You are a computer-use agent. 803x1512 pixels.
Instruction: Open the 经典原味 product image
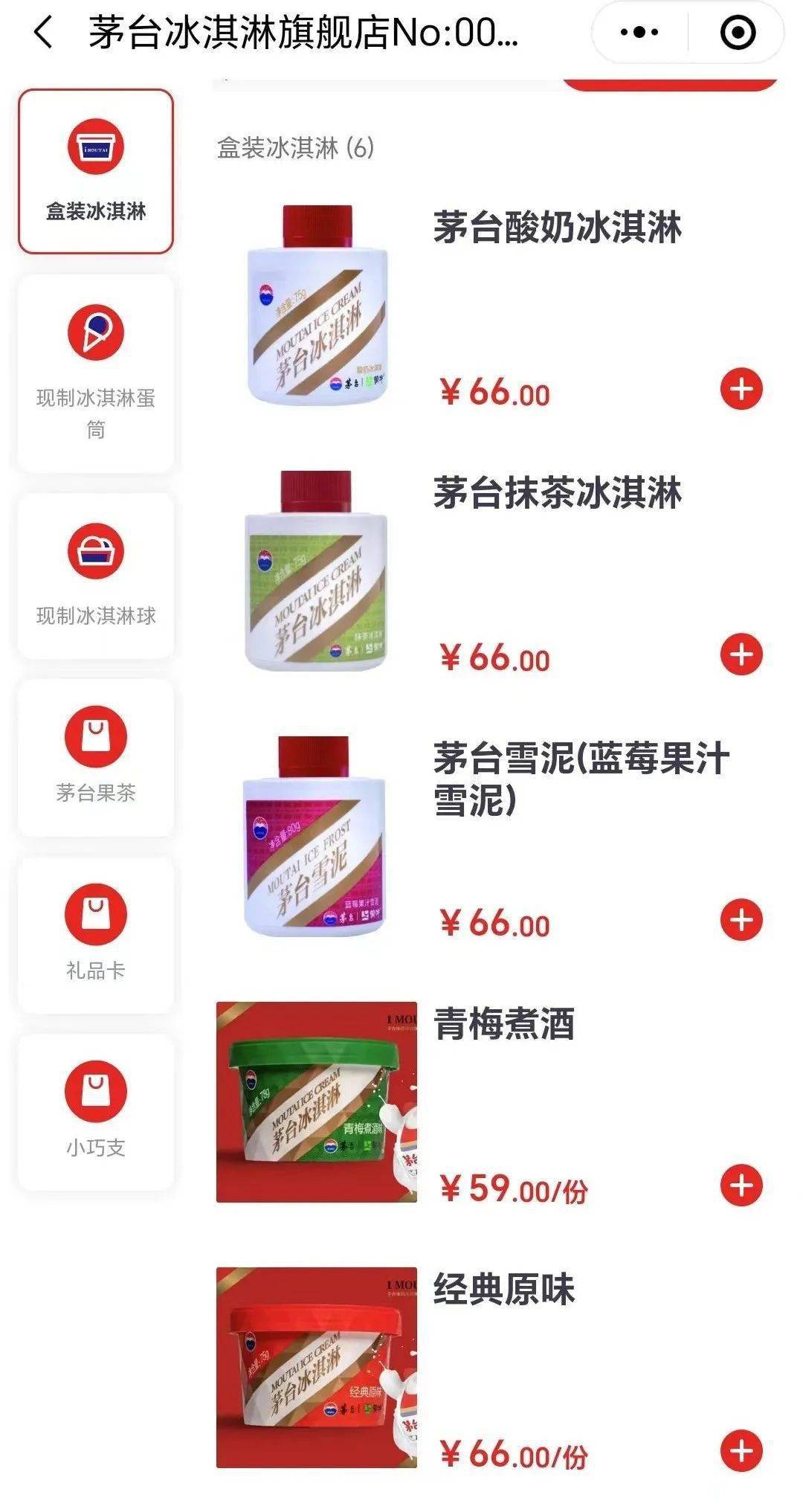[x=317, y=1367]
